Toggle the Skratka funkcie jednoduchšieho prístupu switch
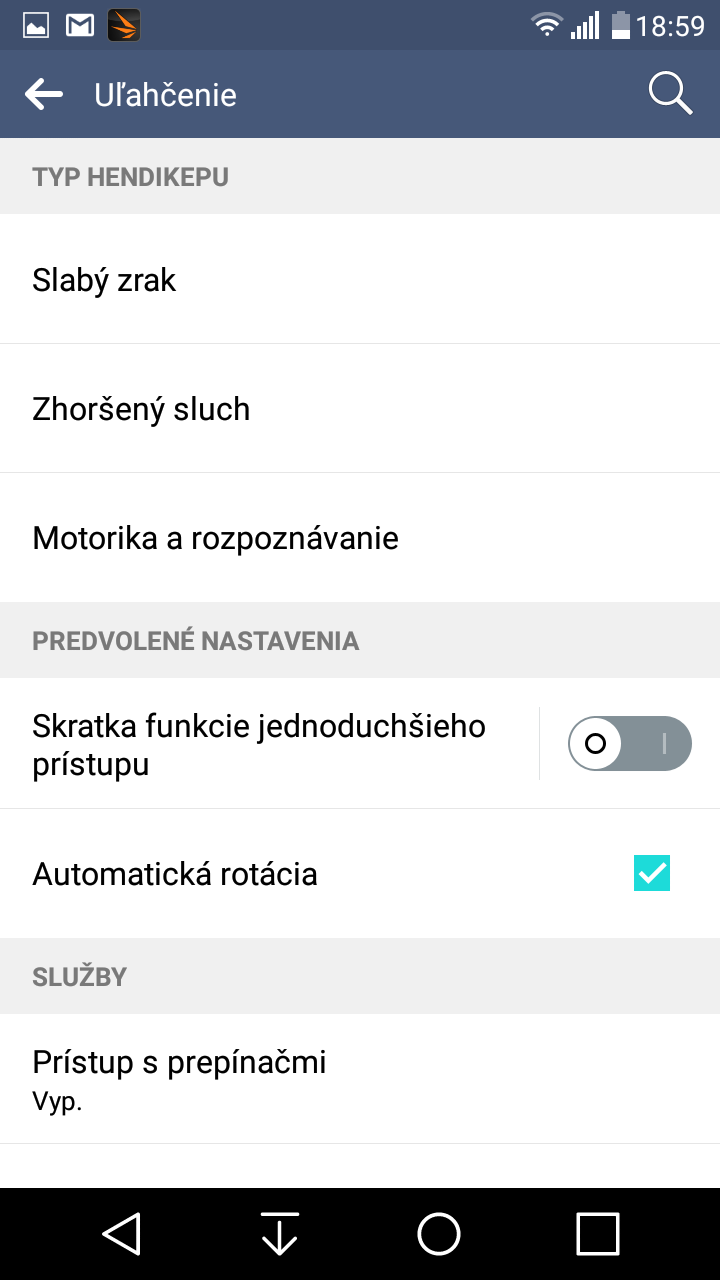Screen dimensions: 720x1280 point(630,744)
